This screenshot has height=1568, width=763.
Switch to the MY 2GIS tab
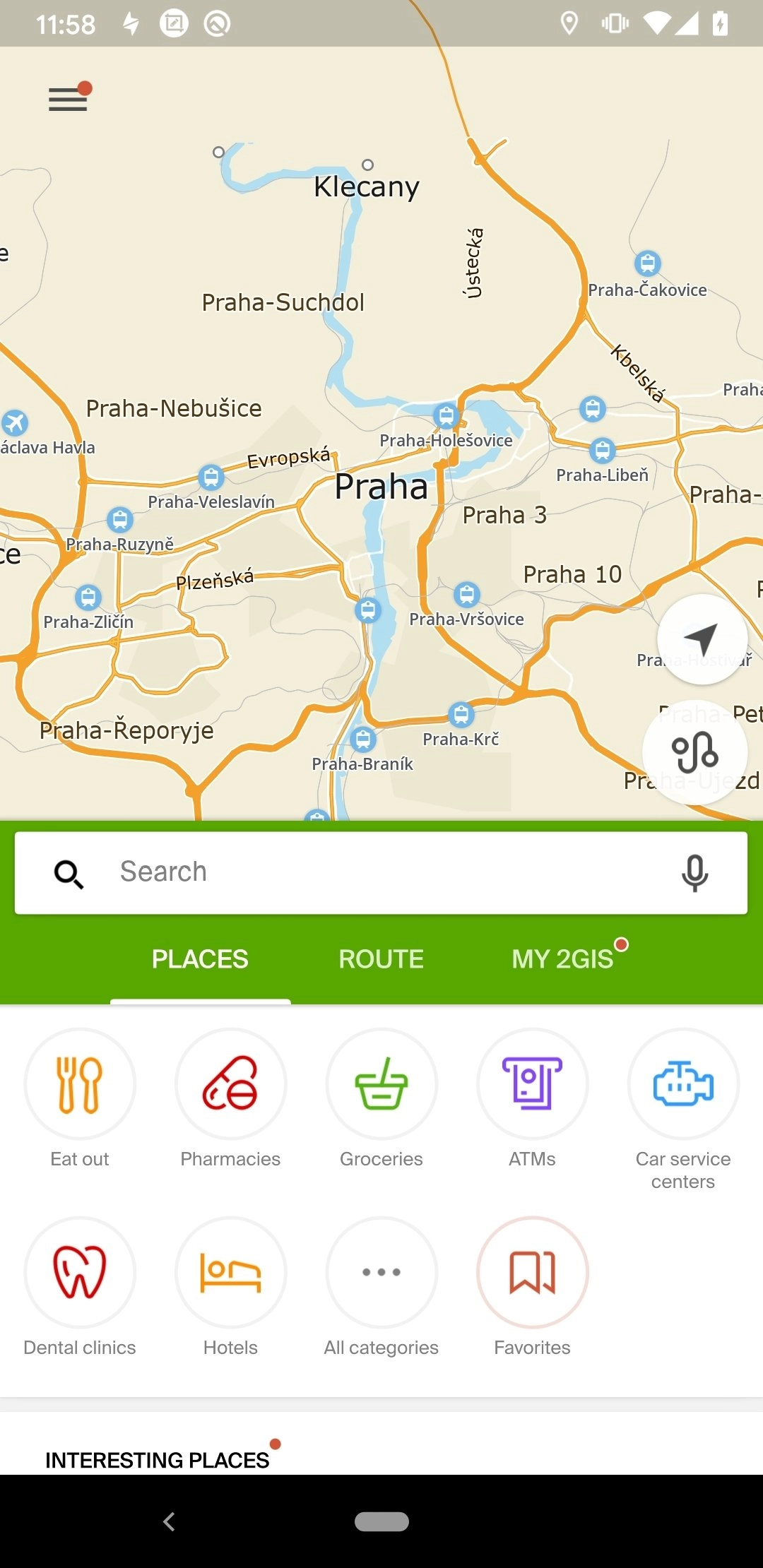pos(563,959)
